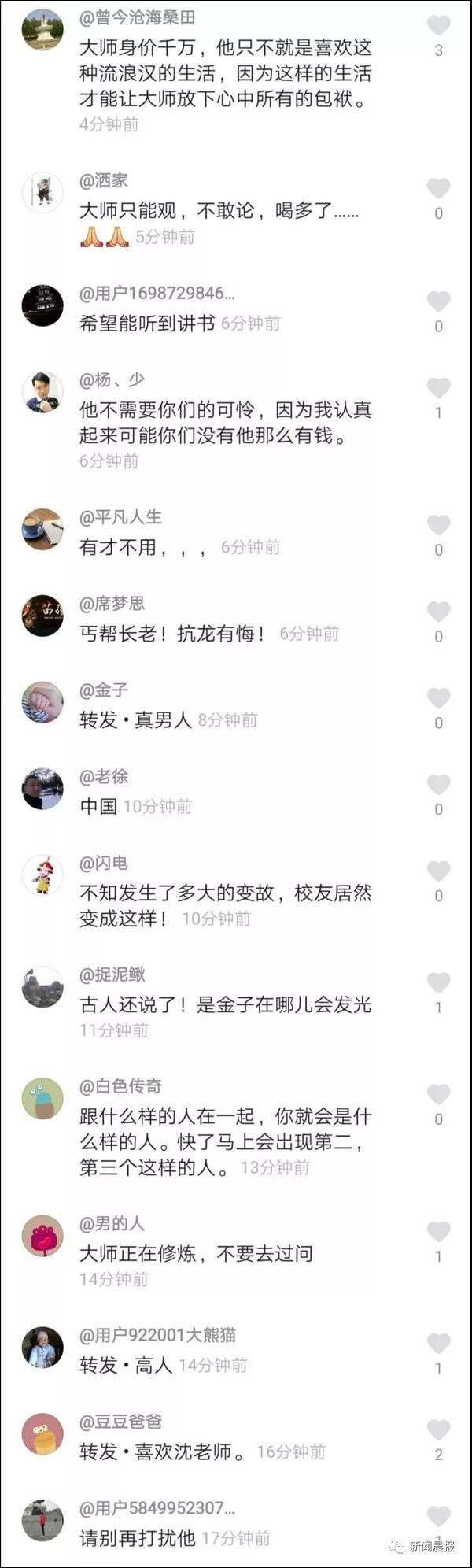Like 男的人's comment

[438, 1232]
